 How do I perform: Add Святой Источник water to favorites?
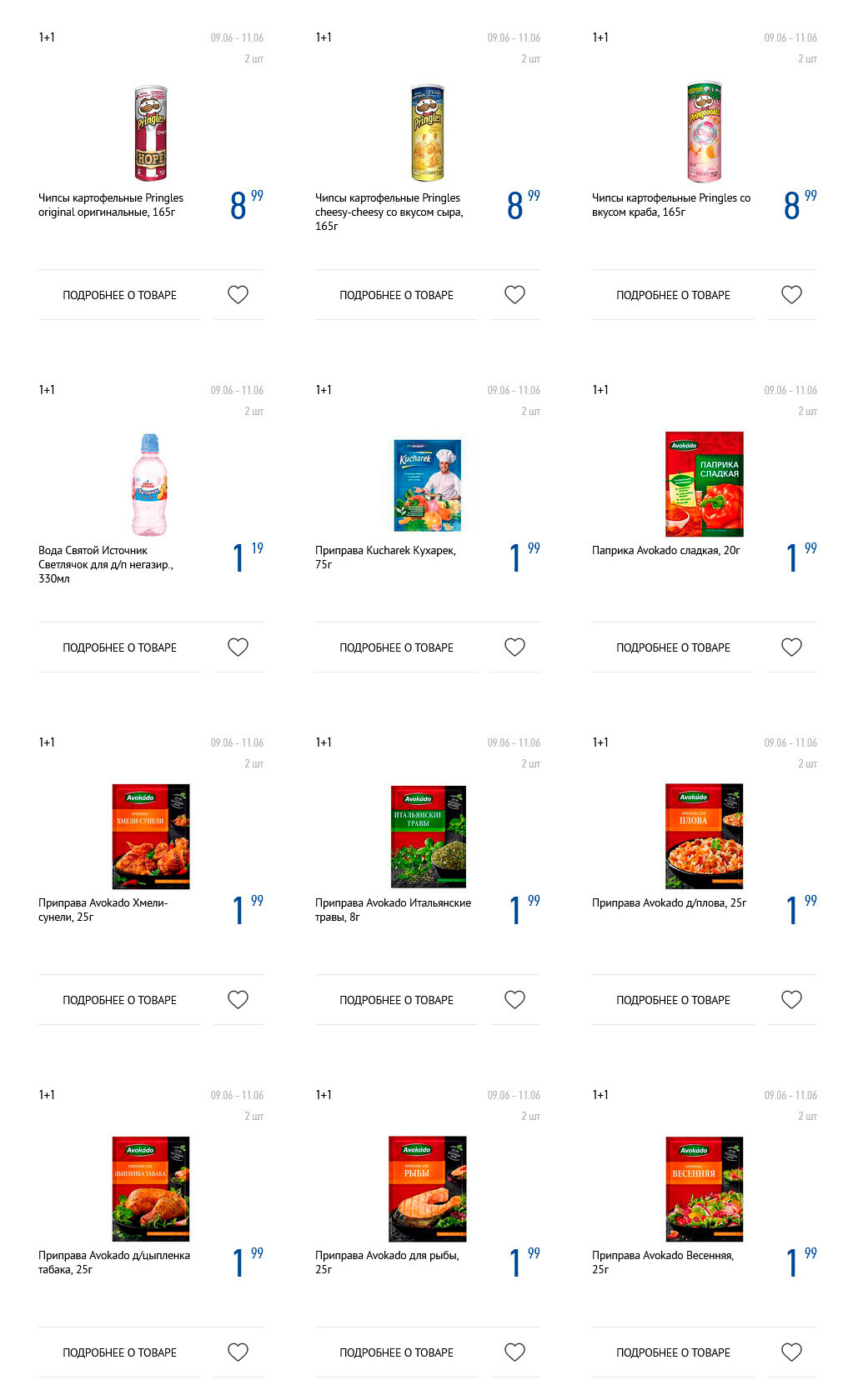point(238,647)
